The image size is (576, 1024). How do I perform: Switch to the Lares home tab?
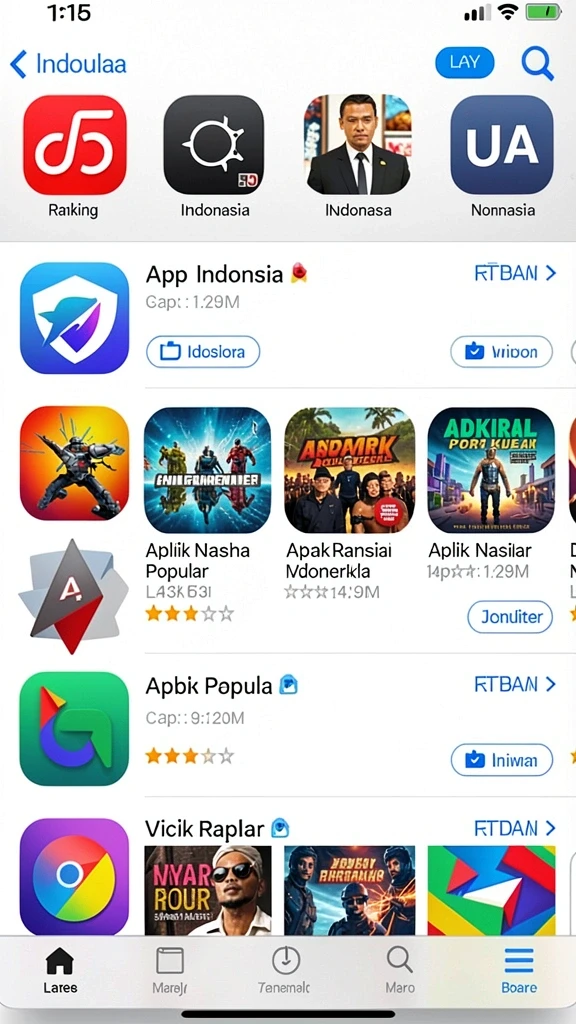(x=60, y=971)
